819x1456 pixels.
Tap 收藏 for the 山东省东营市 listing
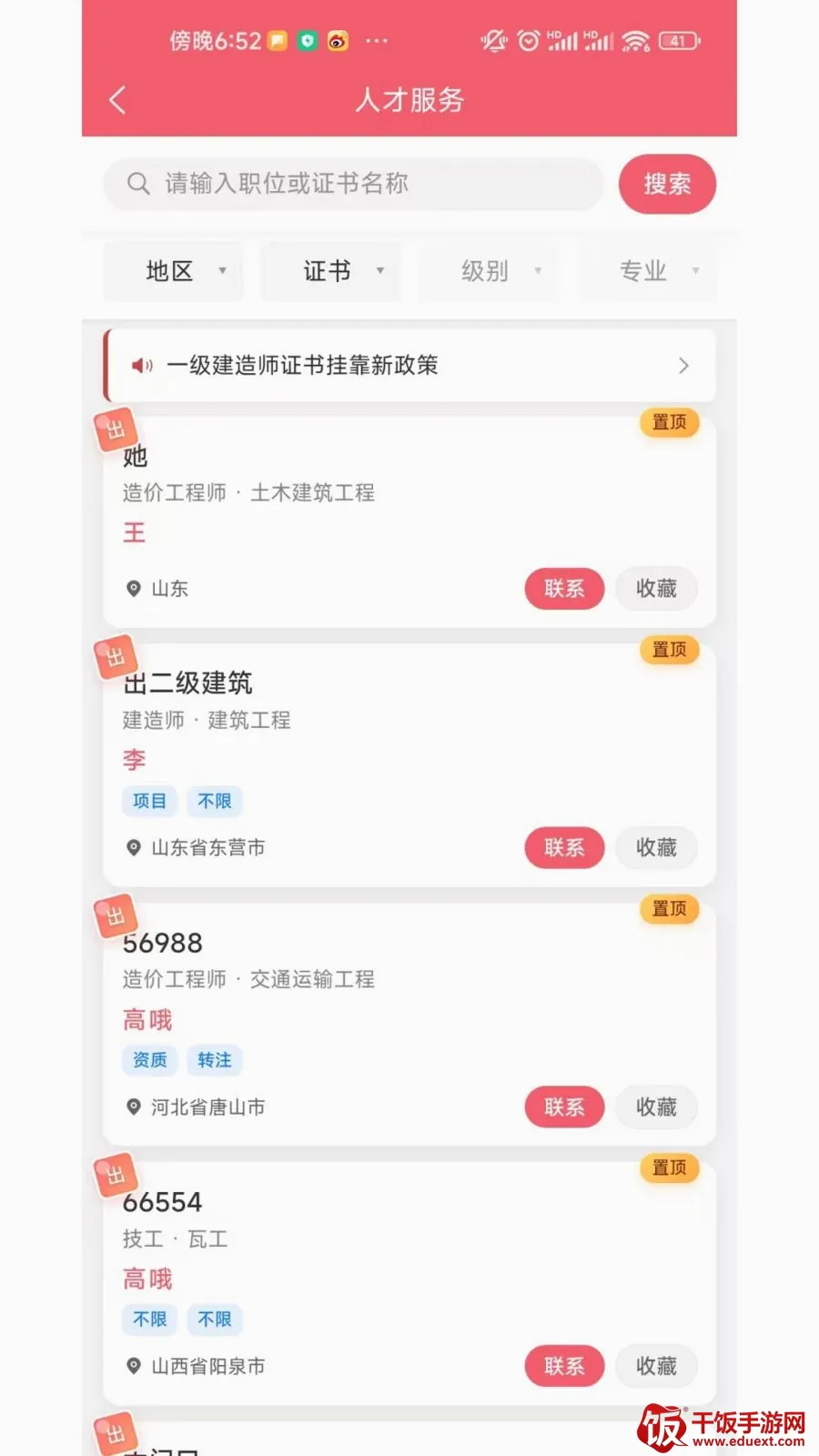pyautogui.click(x=656, y=848)
